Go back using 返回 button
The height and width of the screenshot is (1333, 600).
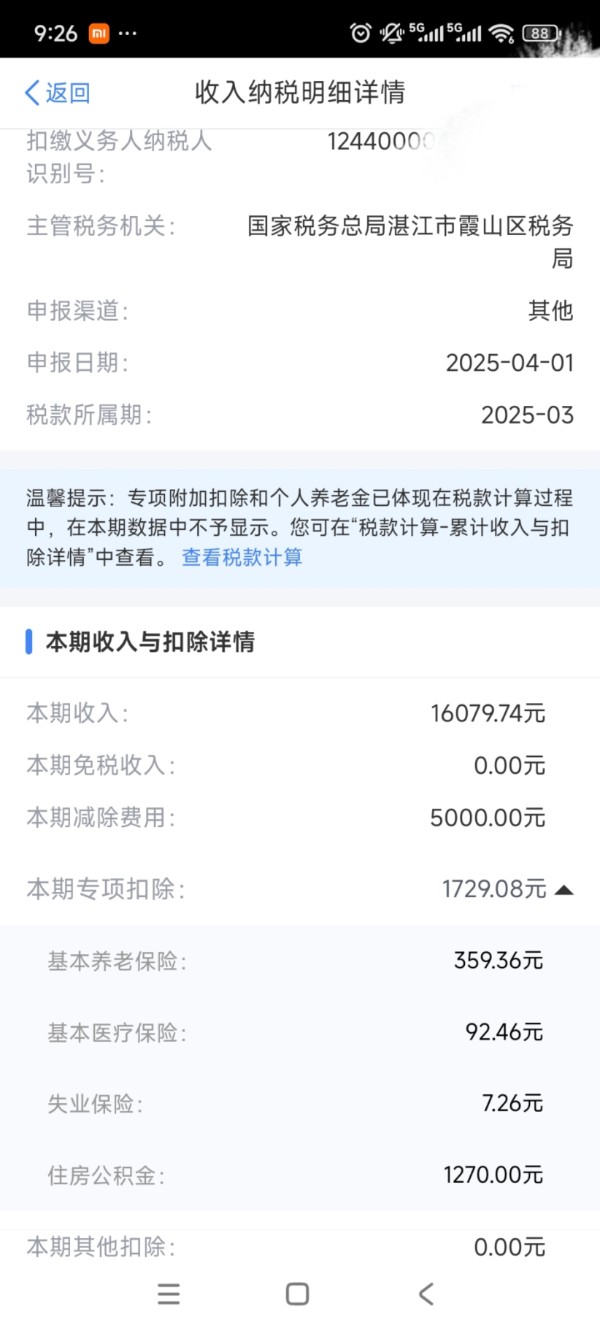click(x=57, y=93)
